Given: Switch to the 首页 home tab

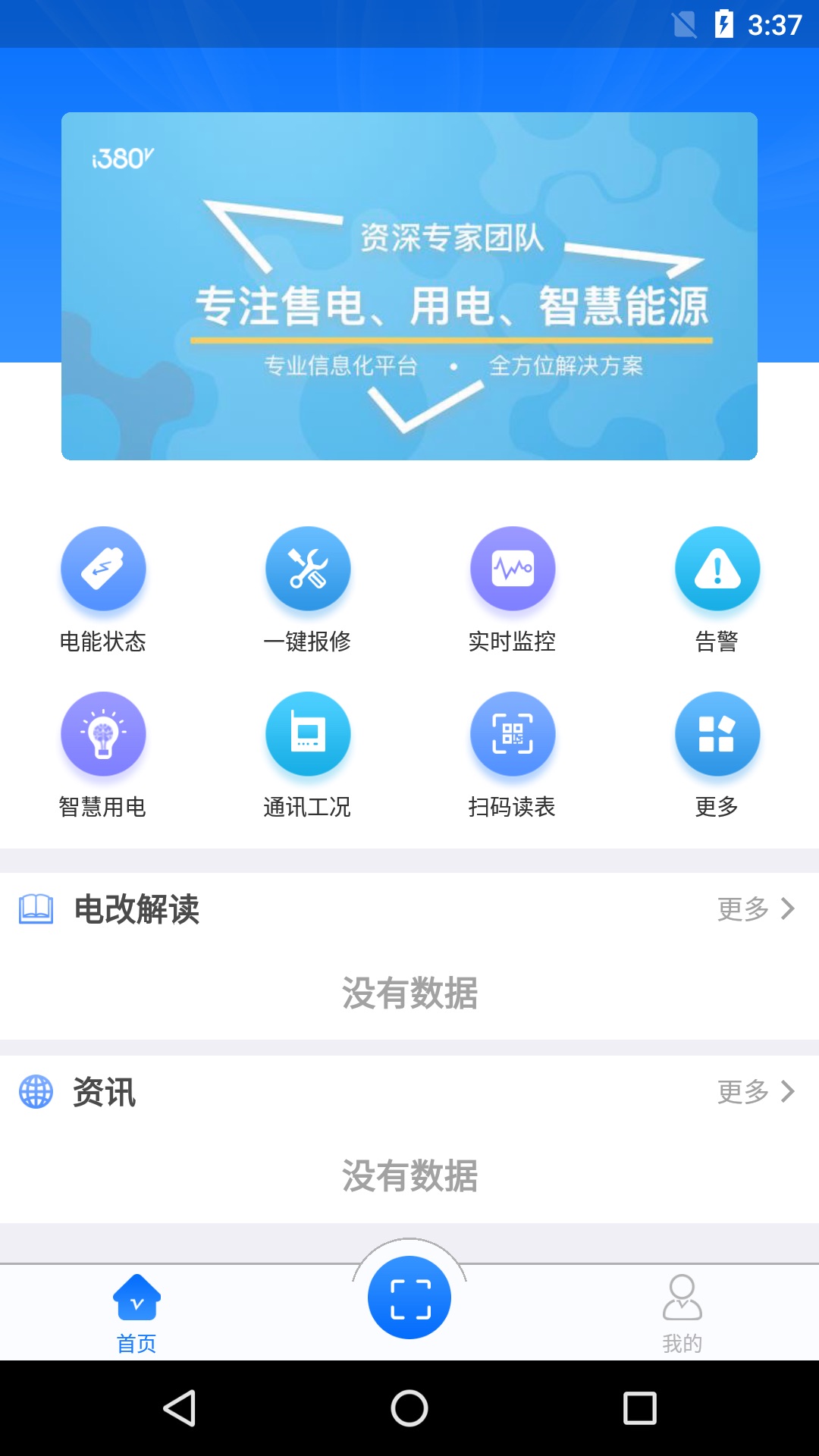Looking at the screenshot, I should pyautogui.click(x=136, y=1313).
